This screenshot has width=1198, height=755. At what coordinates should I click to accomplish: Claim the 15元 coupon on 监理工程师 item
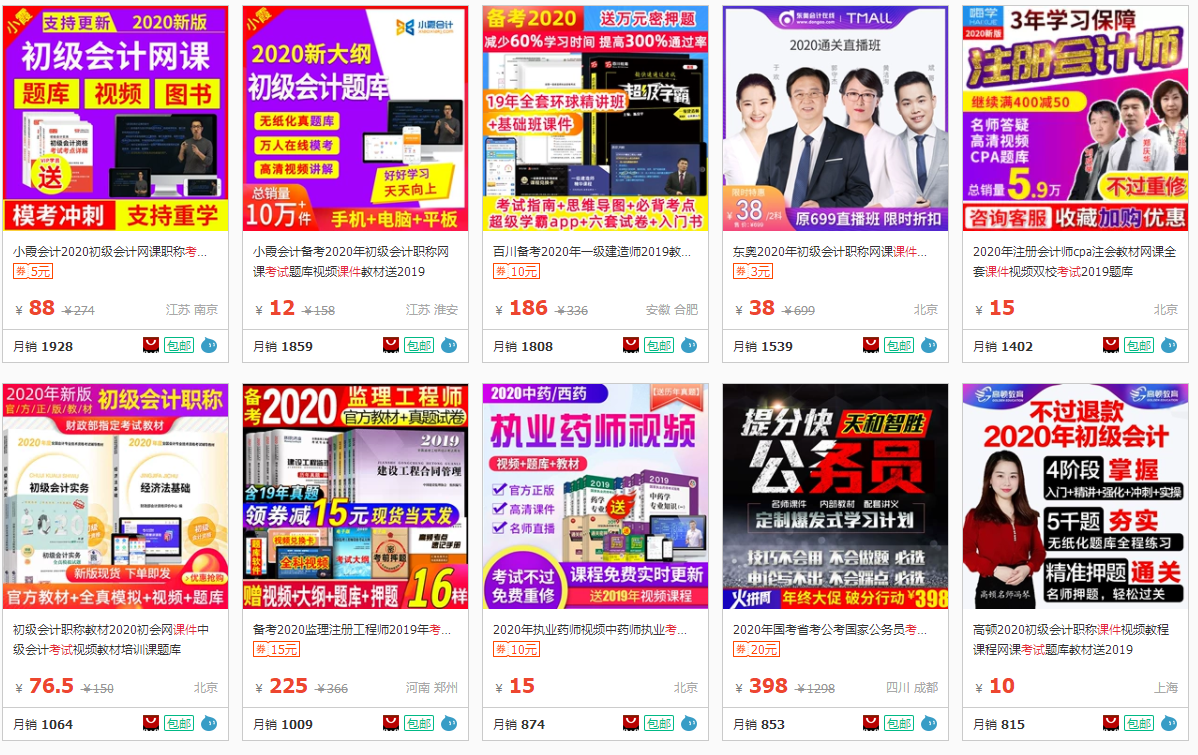276,649
